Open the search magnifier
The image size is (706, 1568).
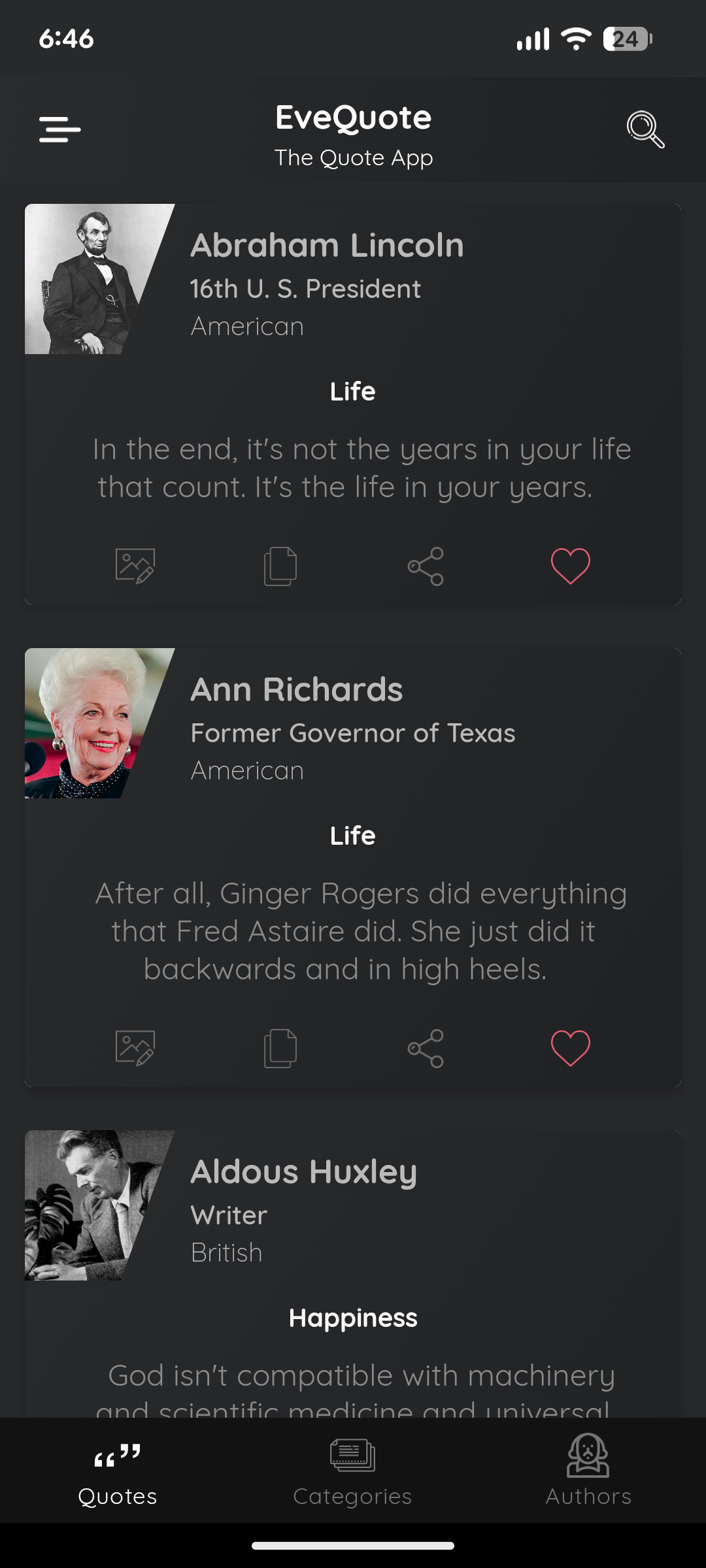(646, 129)
